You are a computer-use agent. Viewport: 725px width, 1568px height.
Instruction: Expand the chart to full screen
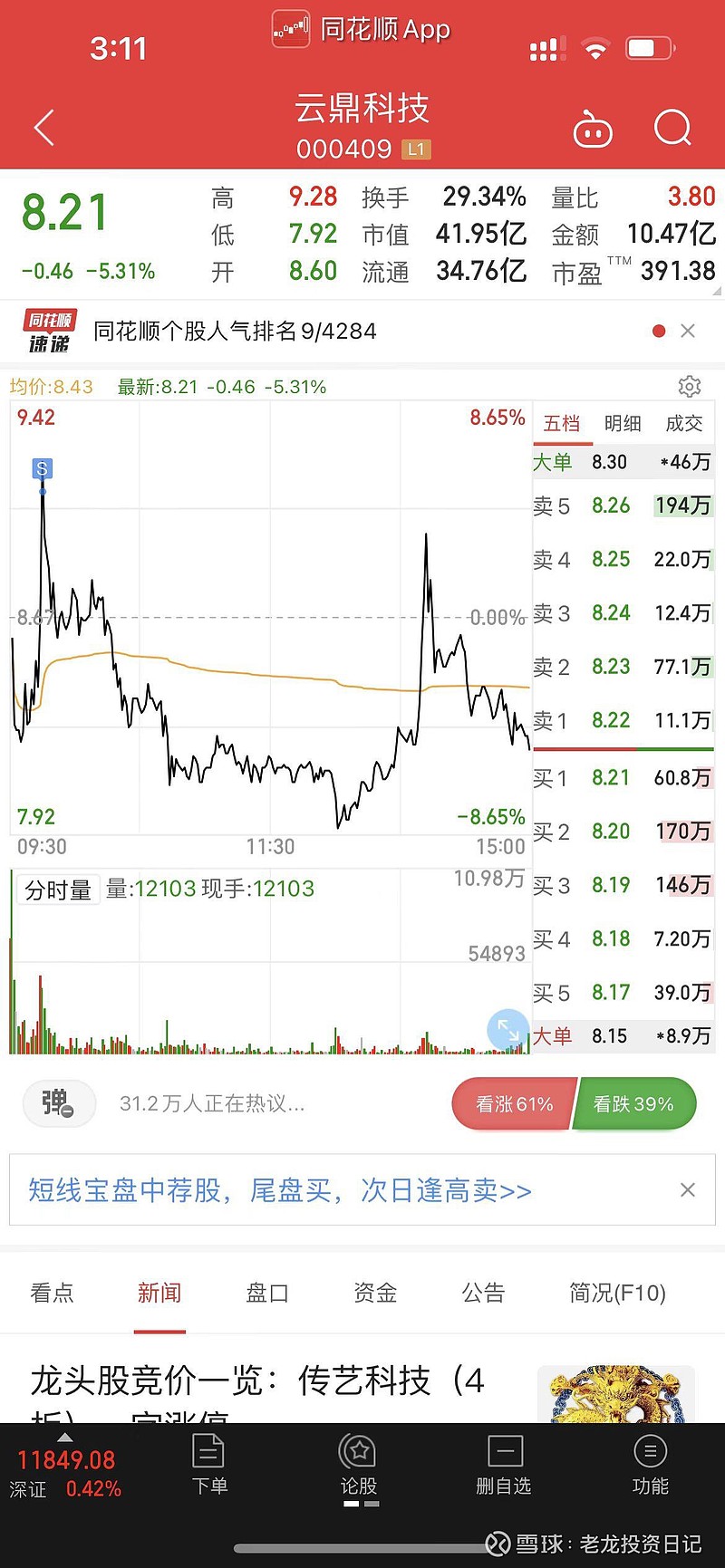[507, 1030]
